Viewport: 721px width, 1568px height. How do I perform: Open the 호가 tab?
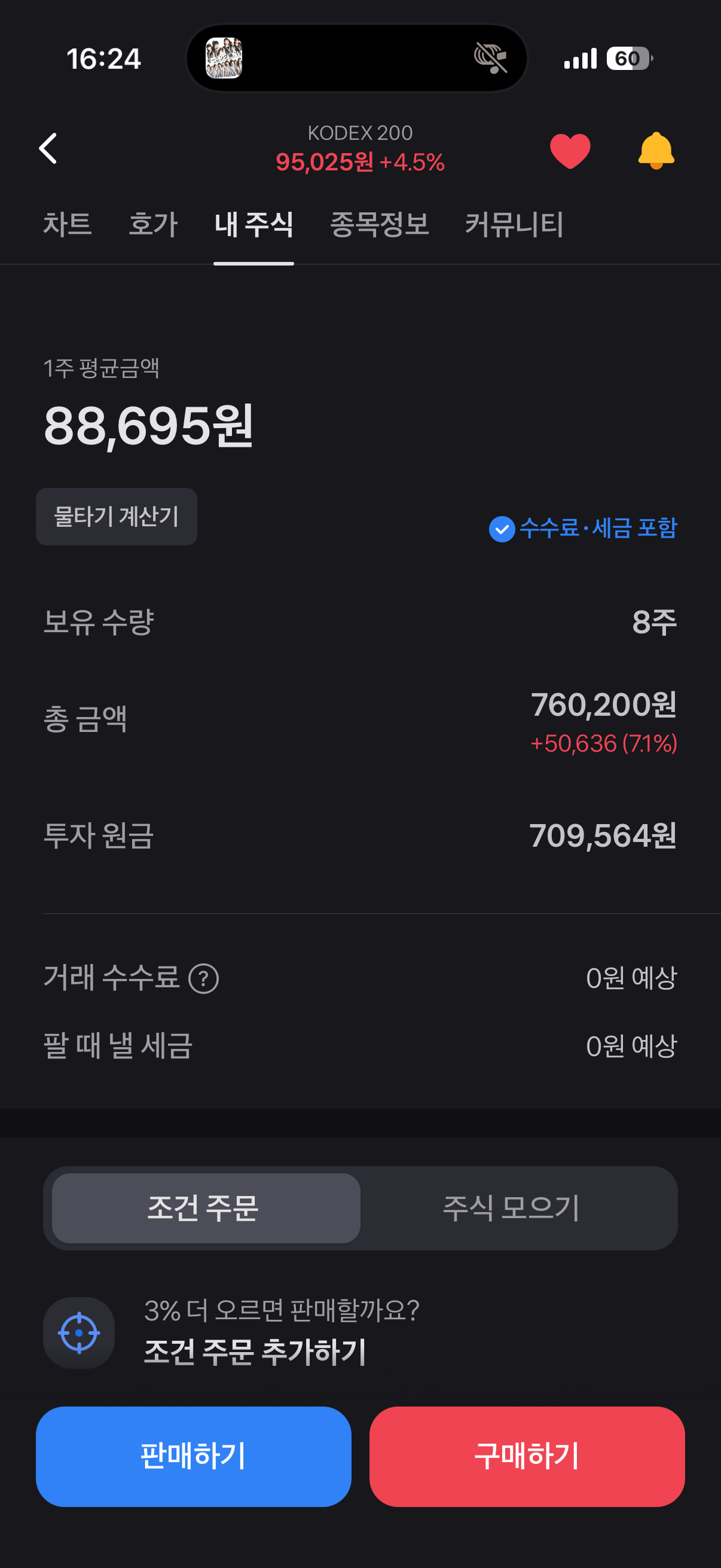153,224
